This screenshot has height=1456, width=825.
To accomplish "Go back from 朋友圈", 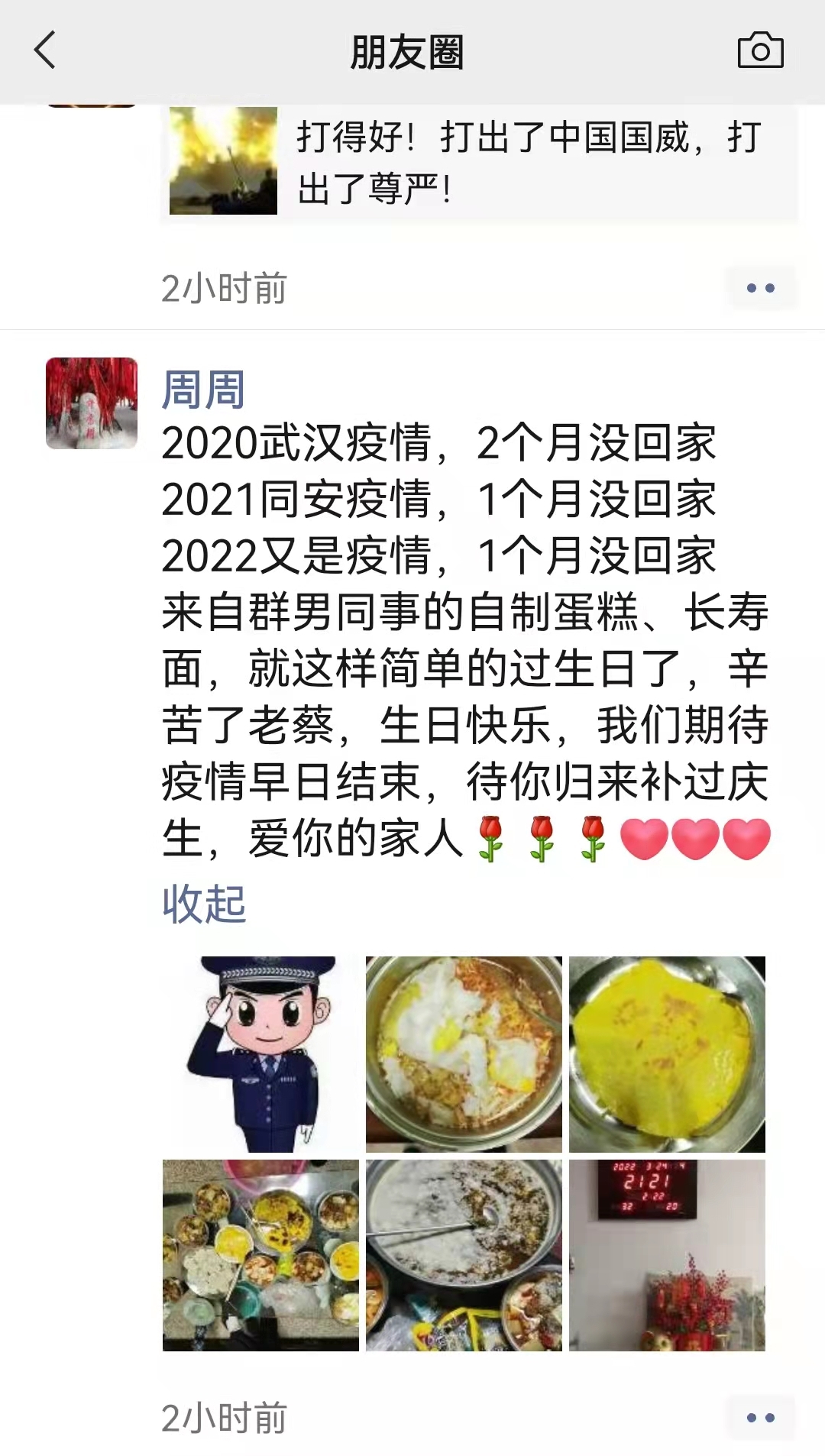I will point(46,51).
